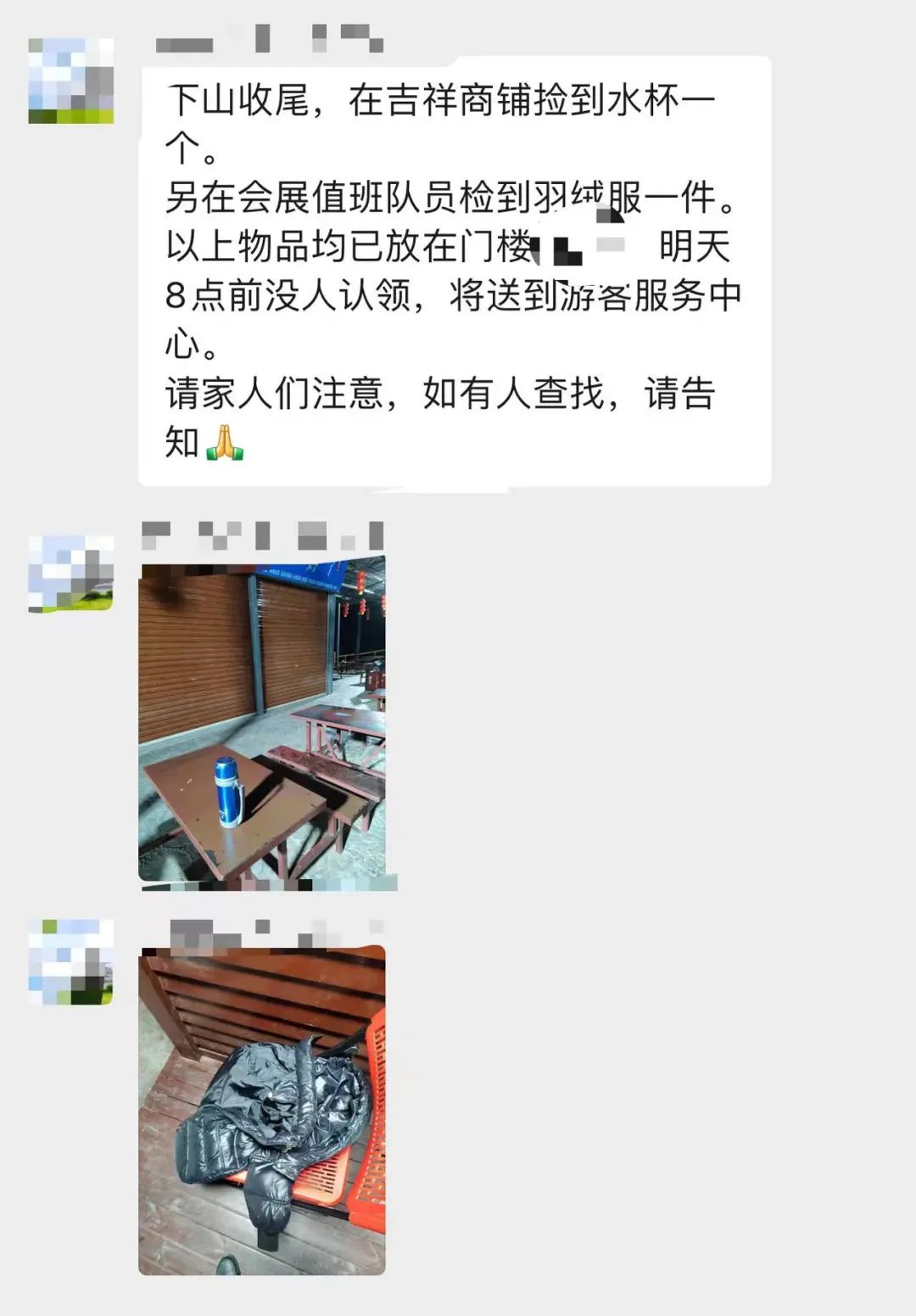The height and width of the screenshot is (1316, 916).
Task: Open avatar beside the water bottle photo
Action: [x=71, y=574]
